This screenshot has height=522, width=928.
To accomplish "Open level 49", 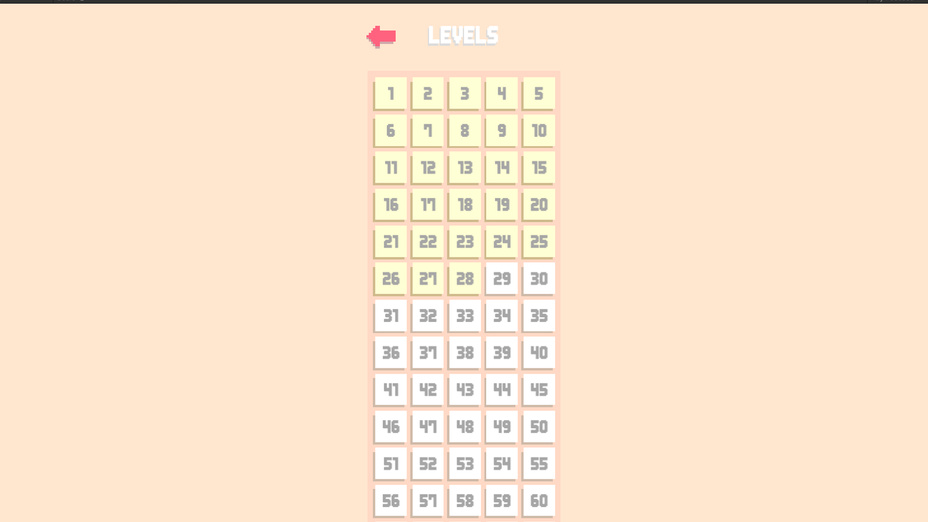I will 502,427.
